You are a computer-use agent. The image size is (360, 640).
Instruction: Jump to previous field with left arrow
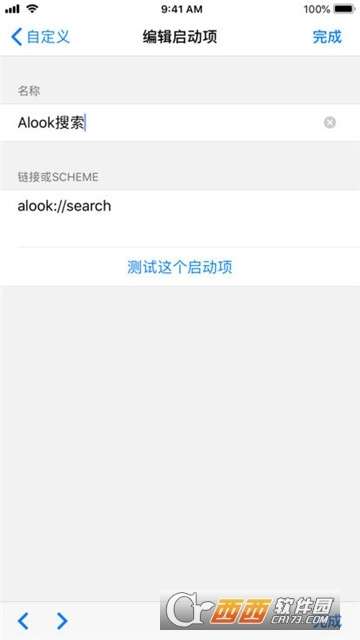coord(23,621)
